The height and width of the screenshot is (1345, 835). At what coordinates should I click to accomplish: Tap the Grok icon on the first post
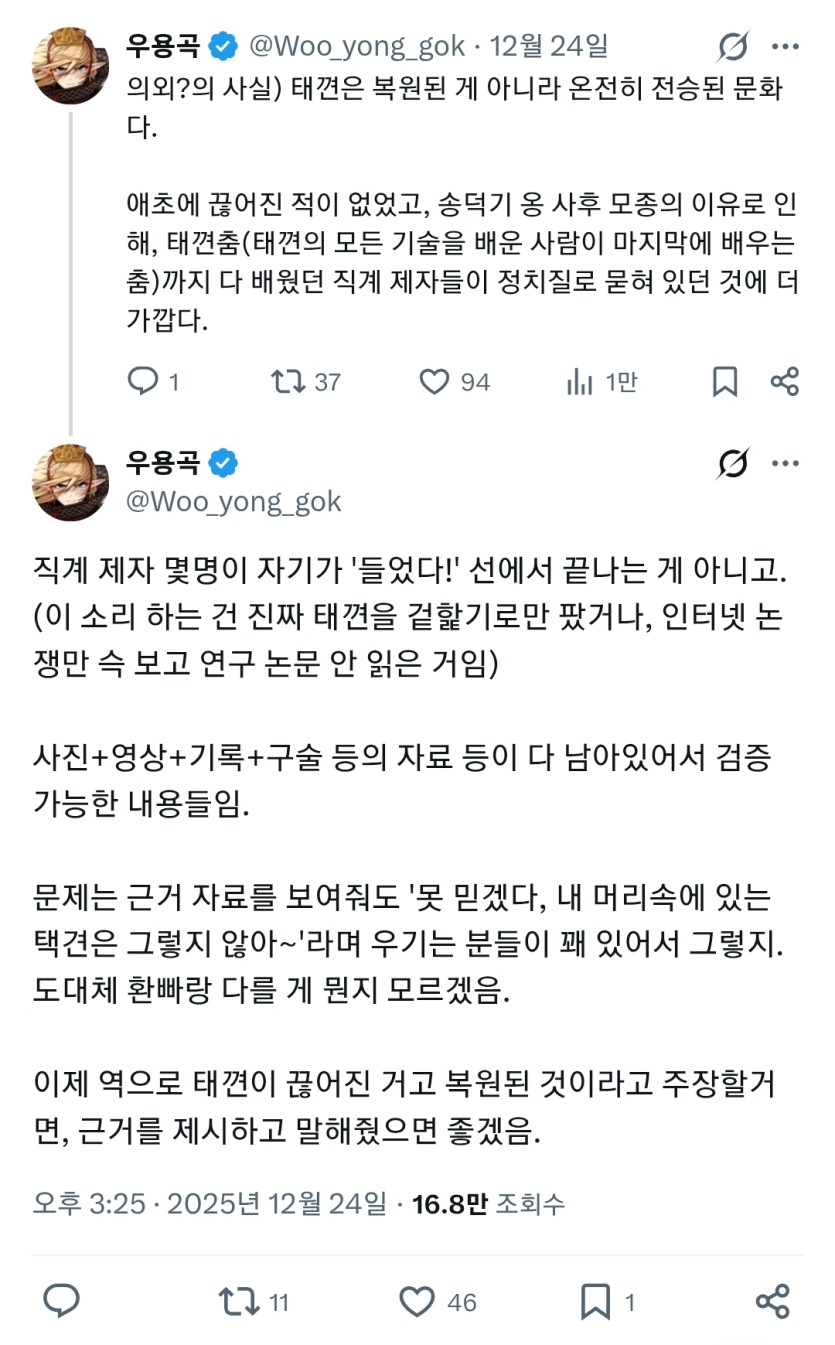(x=734, y=46)
